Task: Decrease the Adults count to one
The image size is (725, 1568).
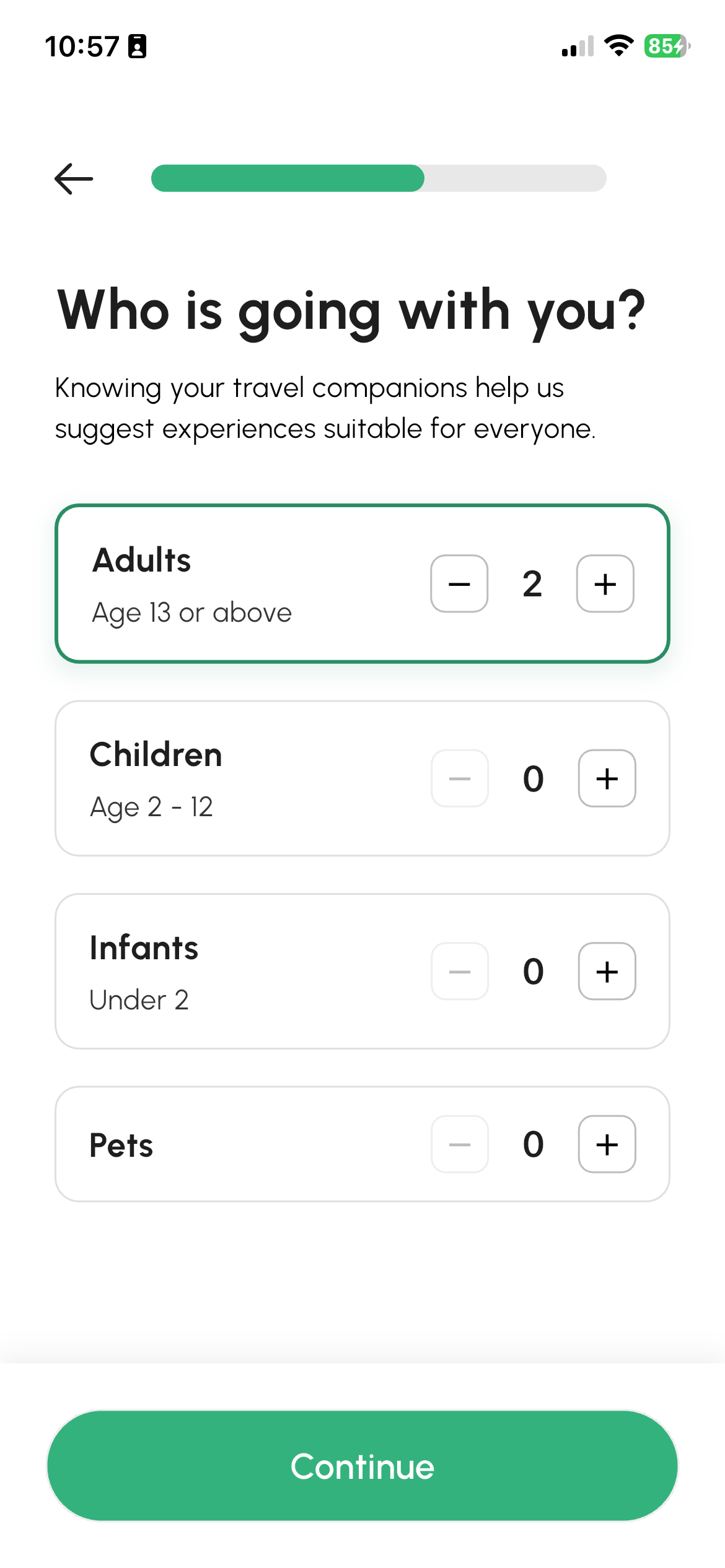Action: tap(459, 583)
